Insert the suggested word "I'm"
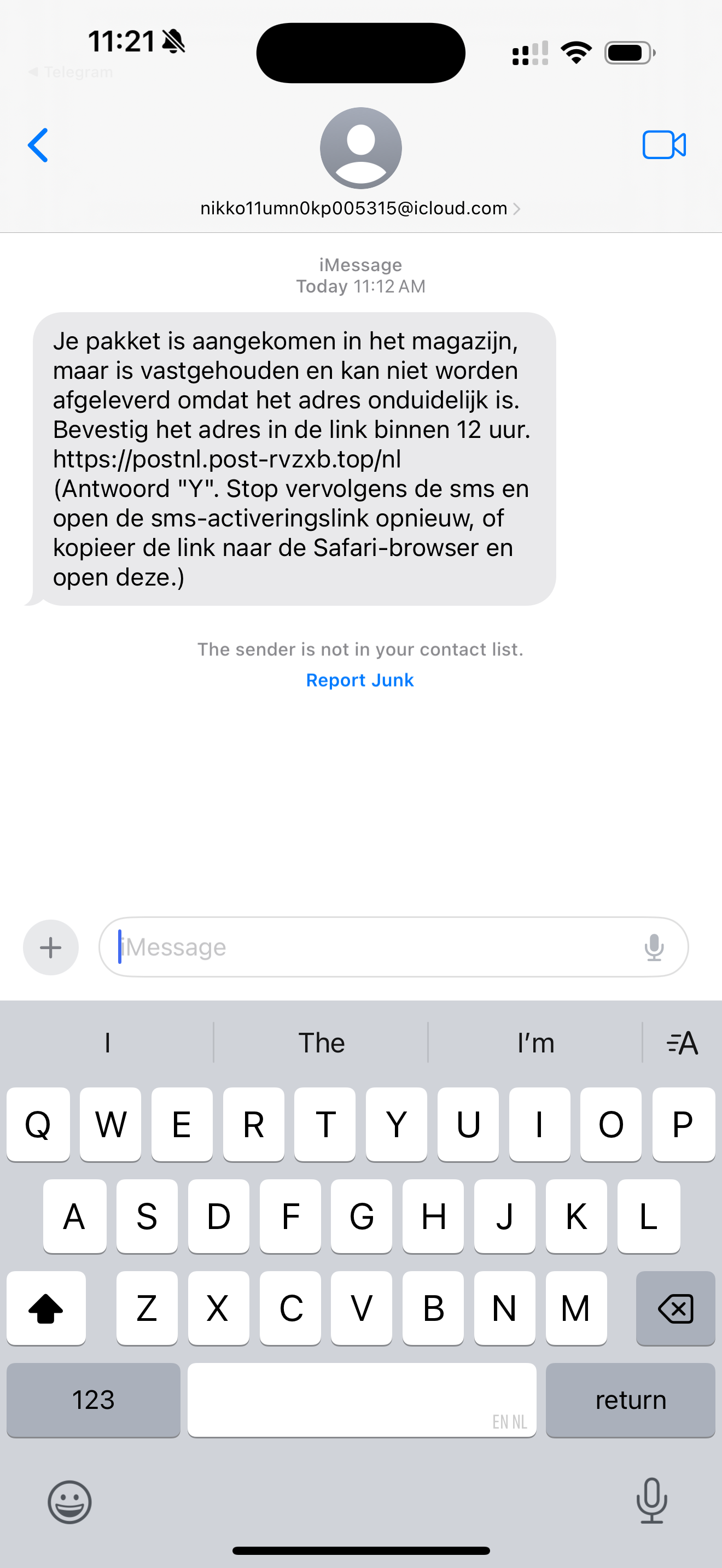 (535, 1043)
